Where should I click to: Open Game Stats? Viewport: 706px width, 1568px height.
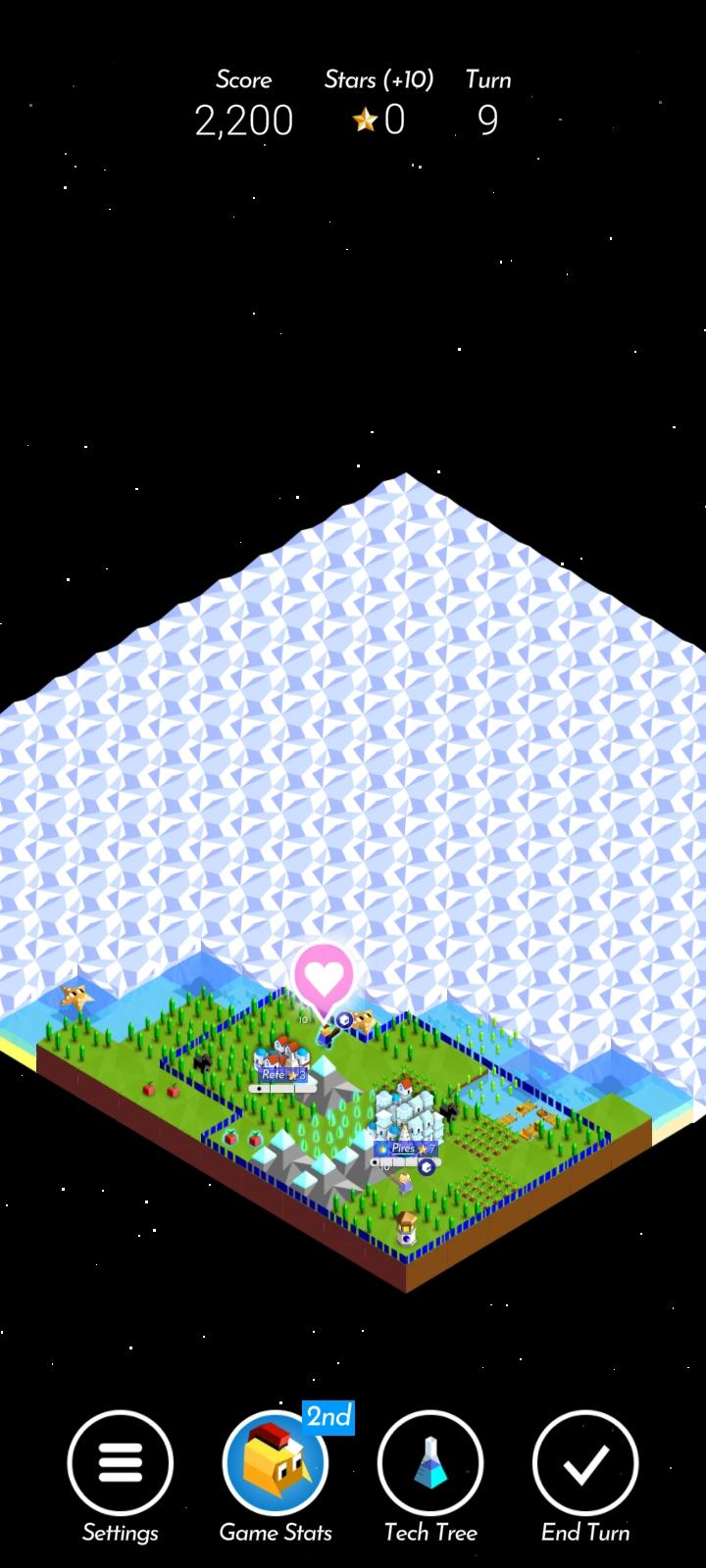276,1463
